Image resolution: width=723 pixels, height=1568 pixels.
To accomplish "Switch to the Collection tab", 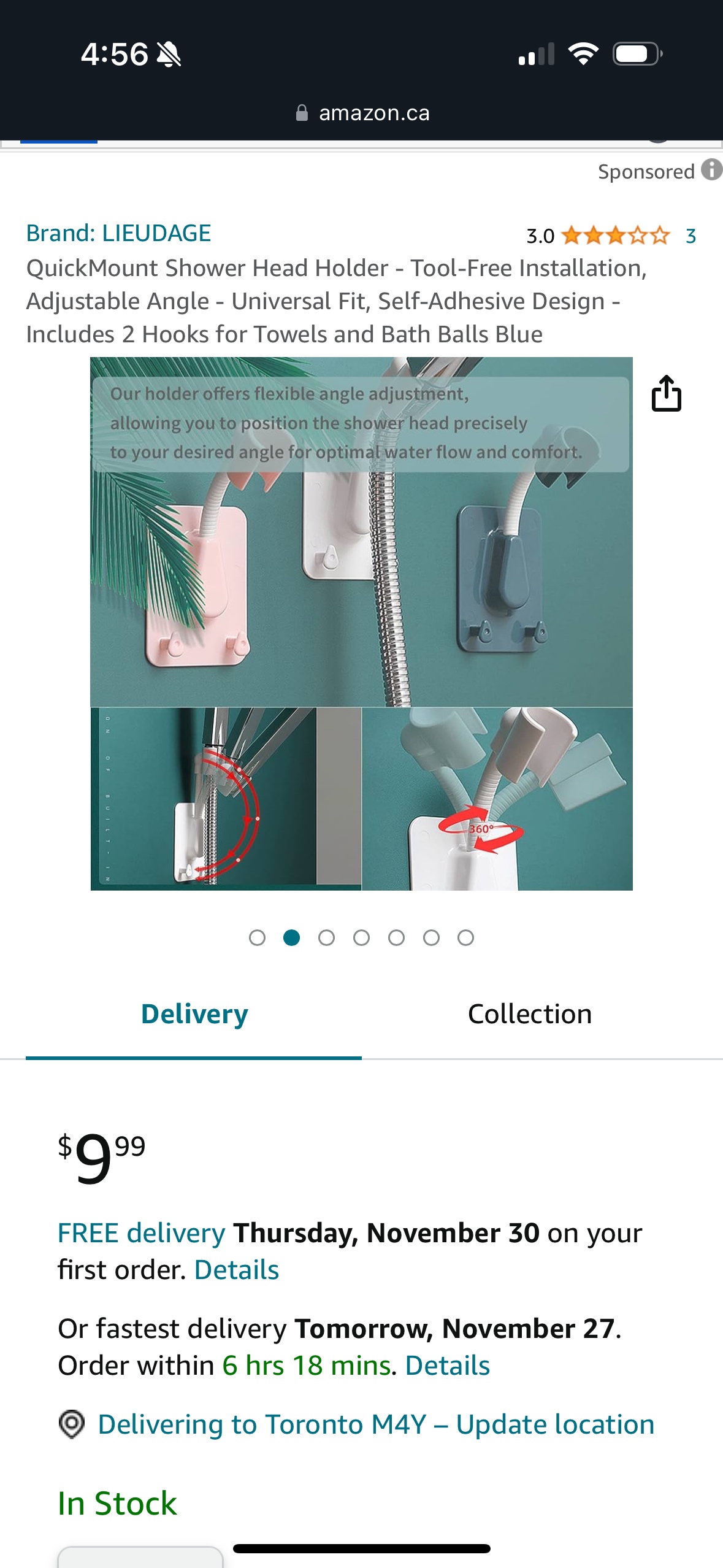I will tap(529, 1014).
